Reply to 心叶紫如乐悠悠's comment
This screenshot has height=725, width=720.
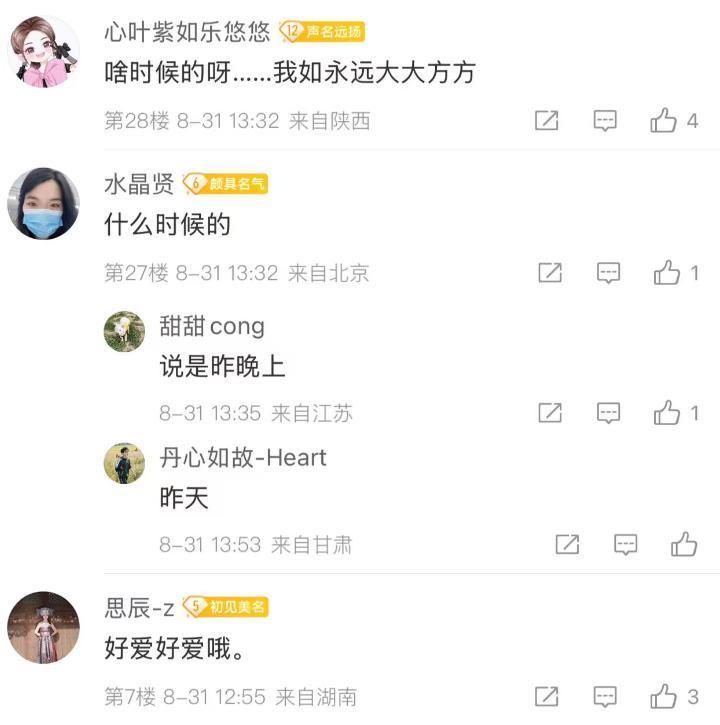click(x=605, y=121)
